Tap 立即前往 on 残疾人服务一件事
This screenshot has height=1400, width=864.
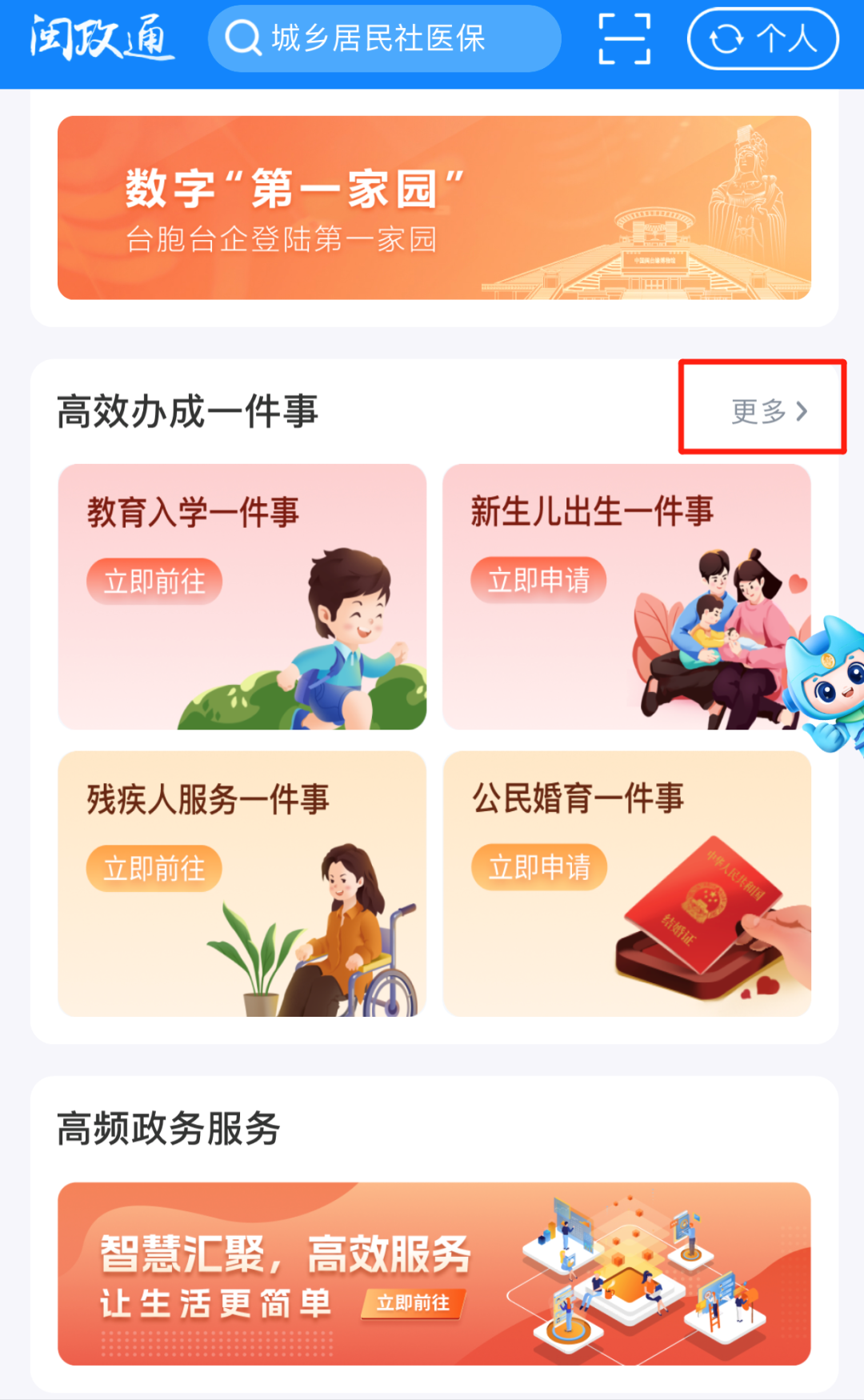point(154,868)
